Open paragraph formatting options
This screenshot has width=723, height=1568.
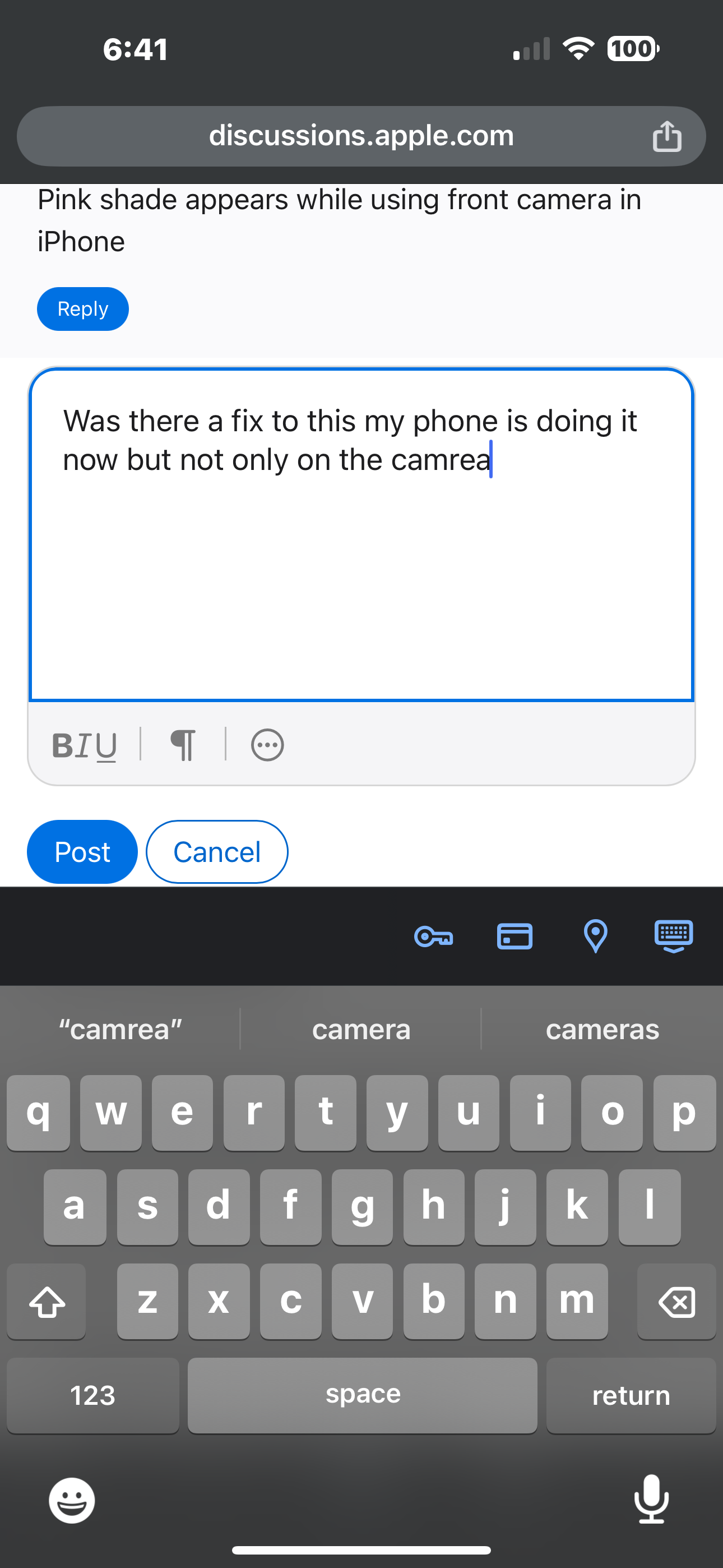[183, 745]
